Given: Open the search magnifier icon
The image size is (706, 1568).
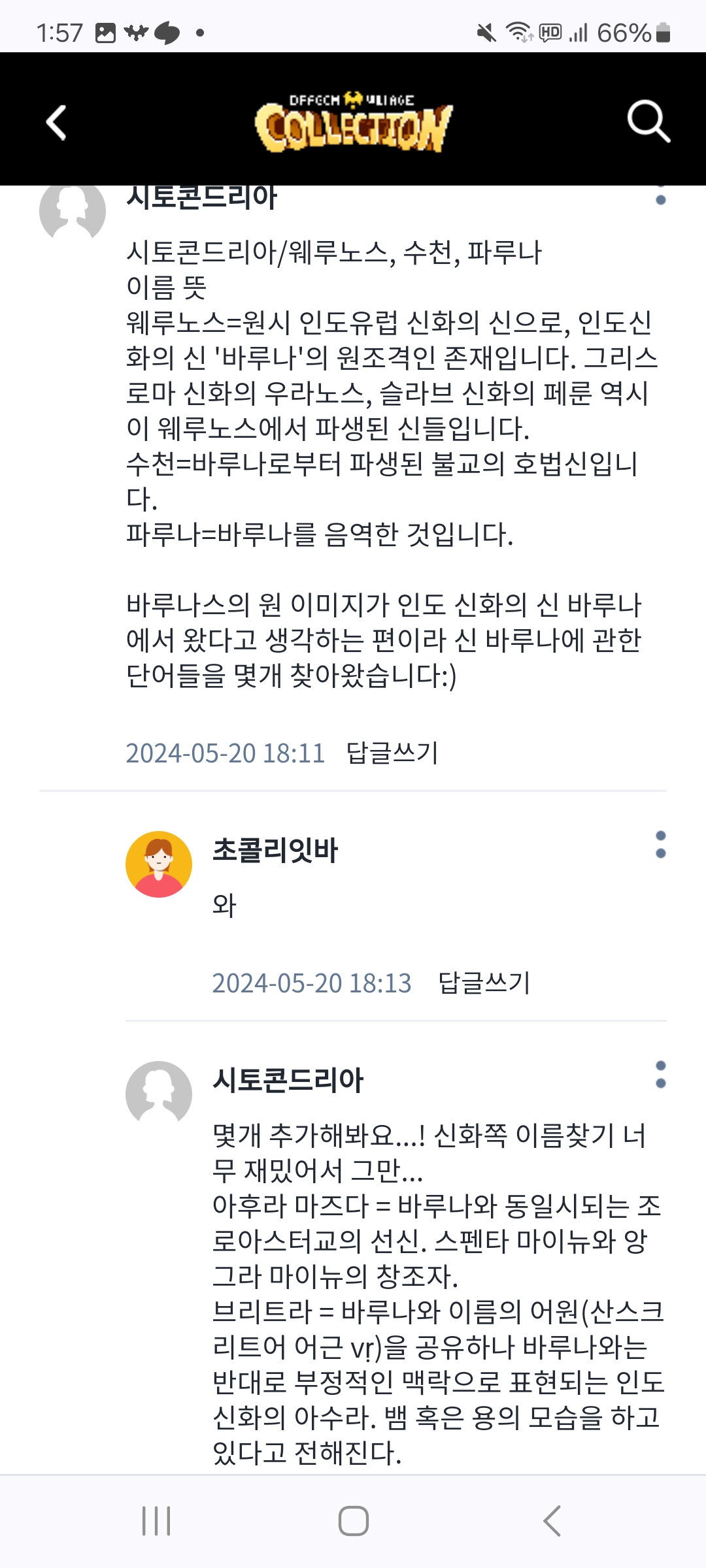Looking at the screenshot, I should (x=648, y=122).
